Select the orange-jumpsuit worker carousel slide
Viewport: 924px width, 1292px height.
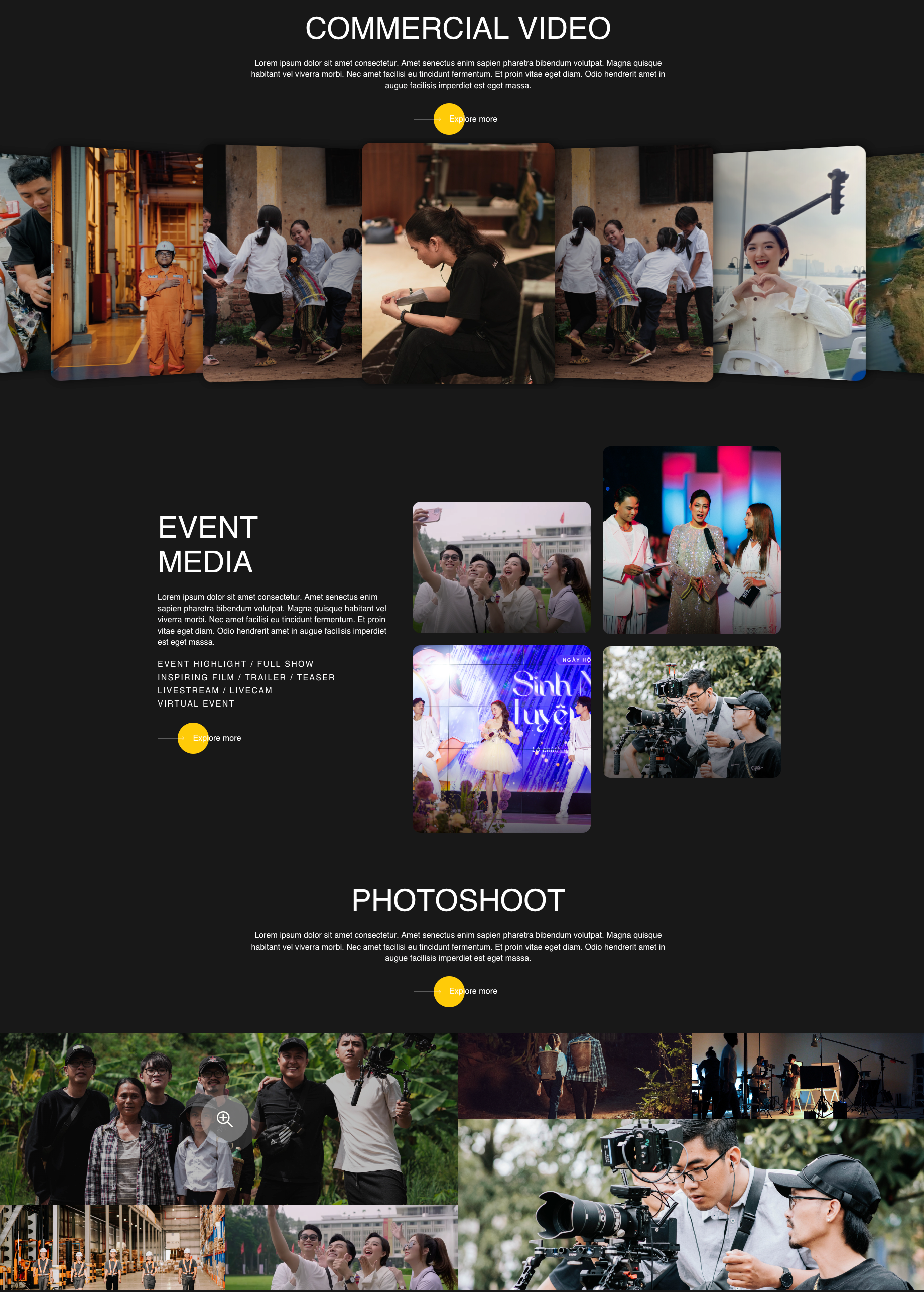coord(127,263)
